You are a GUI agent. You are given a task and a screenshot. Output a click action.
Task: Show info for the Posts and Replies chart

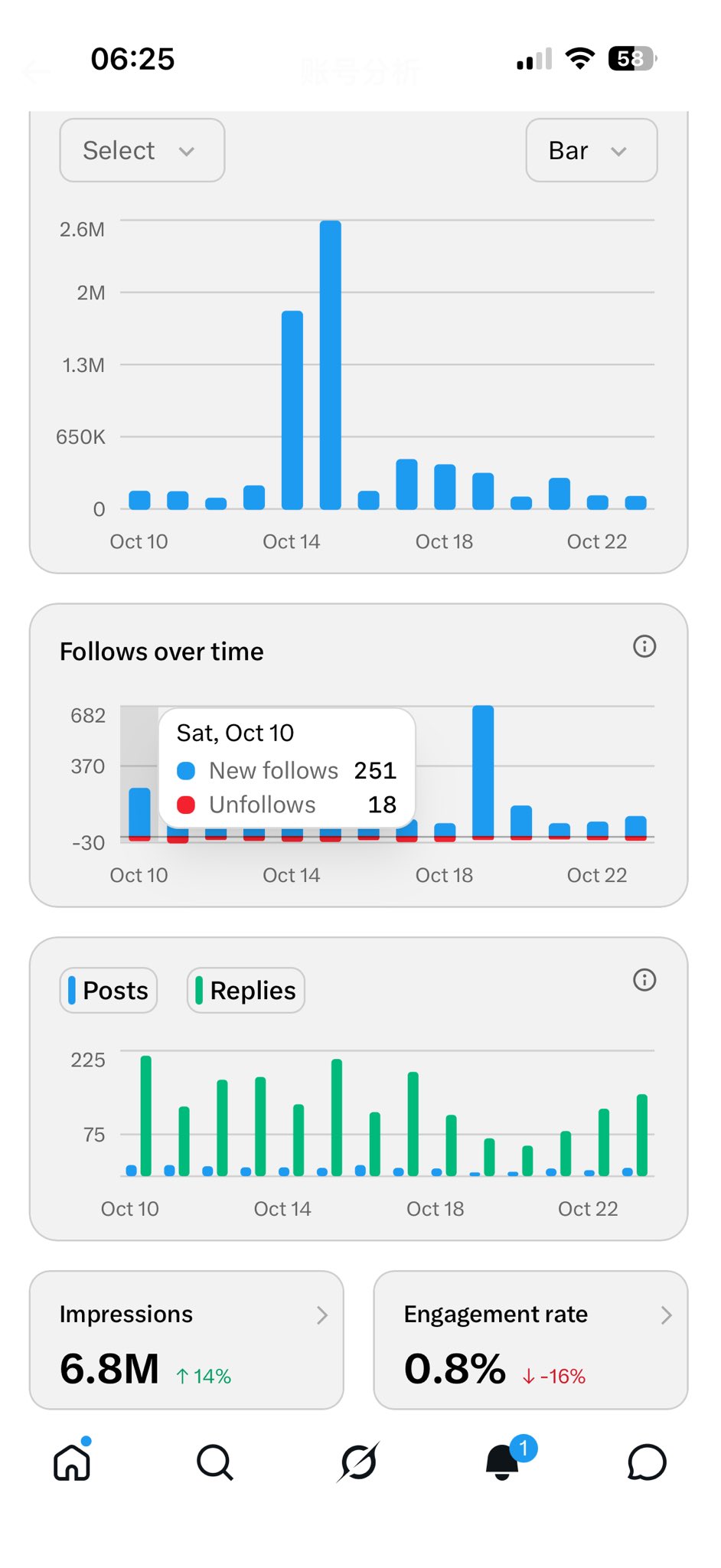[644, 980]
